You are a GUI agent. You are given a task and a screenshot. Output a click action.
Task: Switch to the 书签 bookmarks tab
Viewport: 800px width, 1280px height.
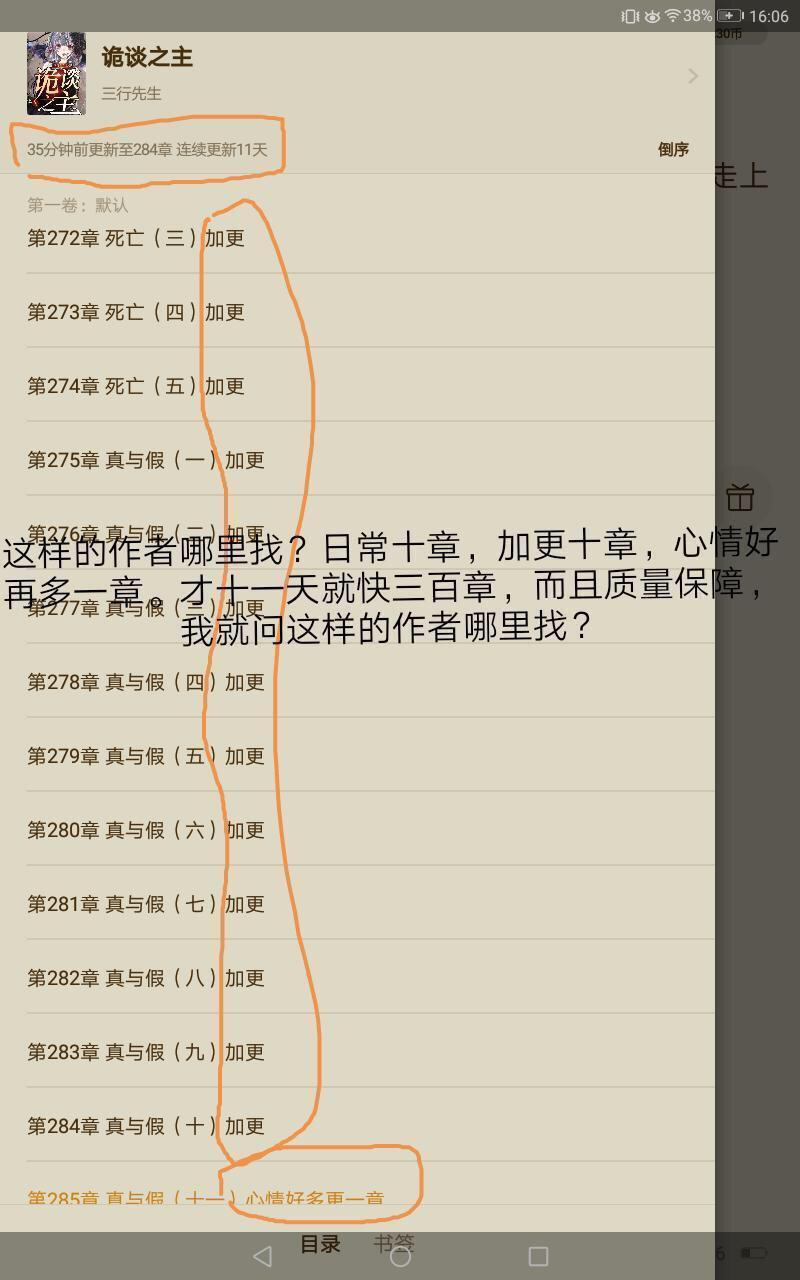(x=394, y=1243)
